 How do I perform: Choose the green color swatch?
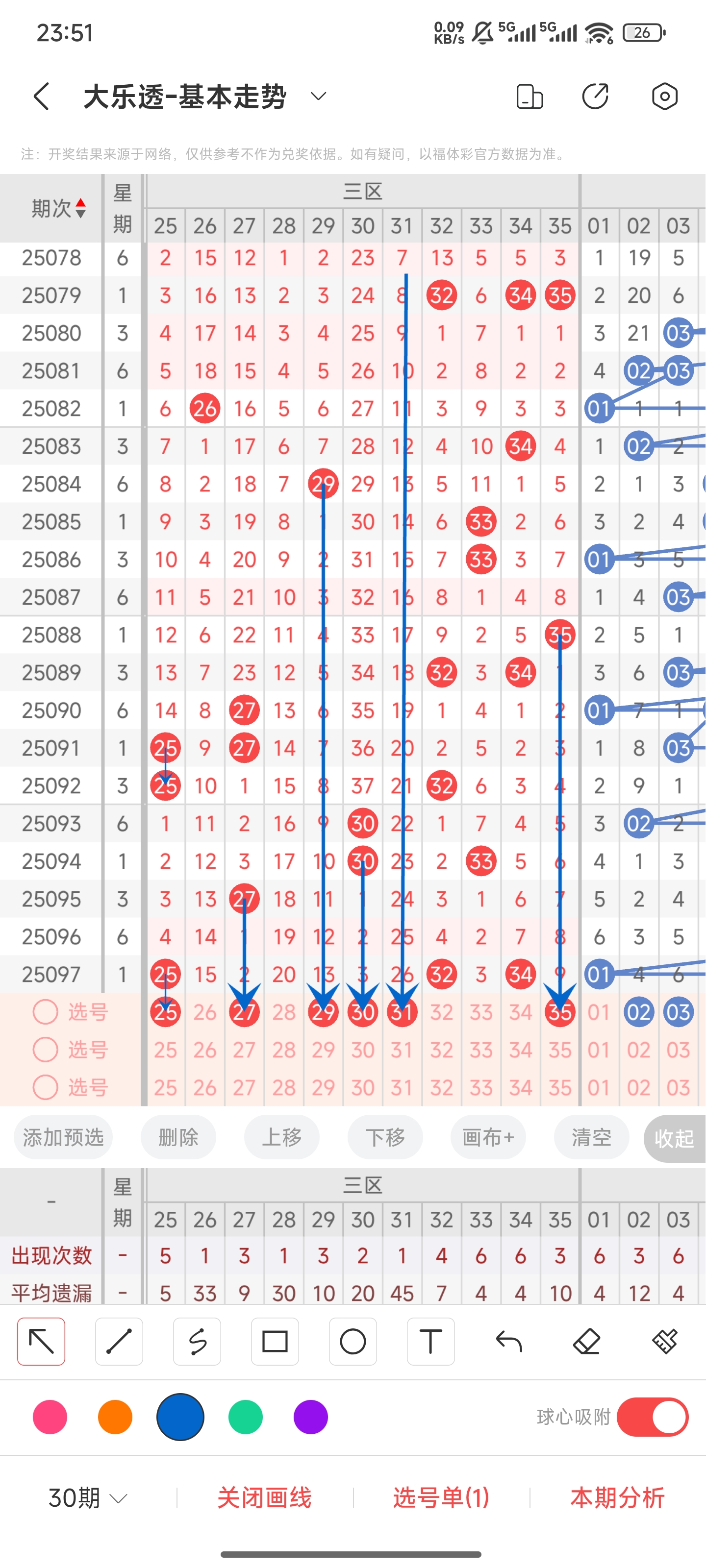click(246, 1417)
